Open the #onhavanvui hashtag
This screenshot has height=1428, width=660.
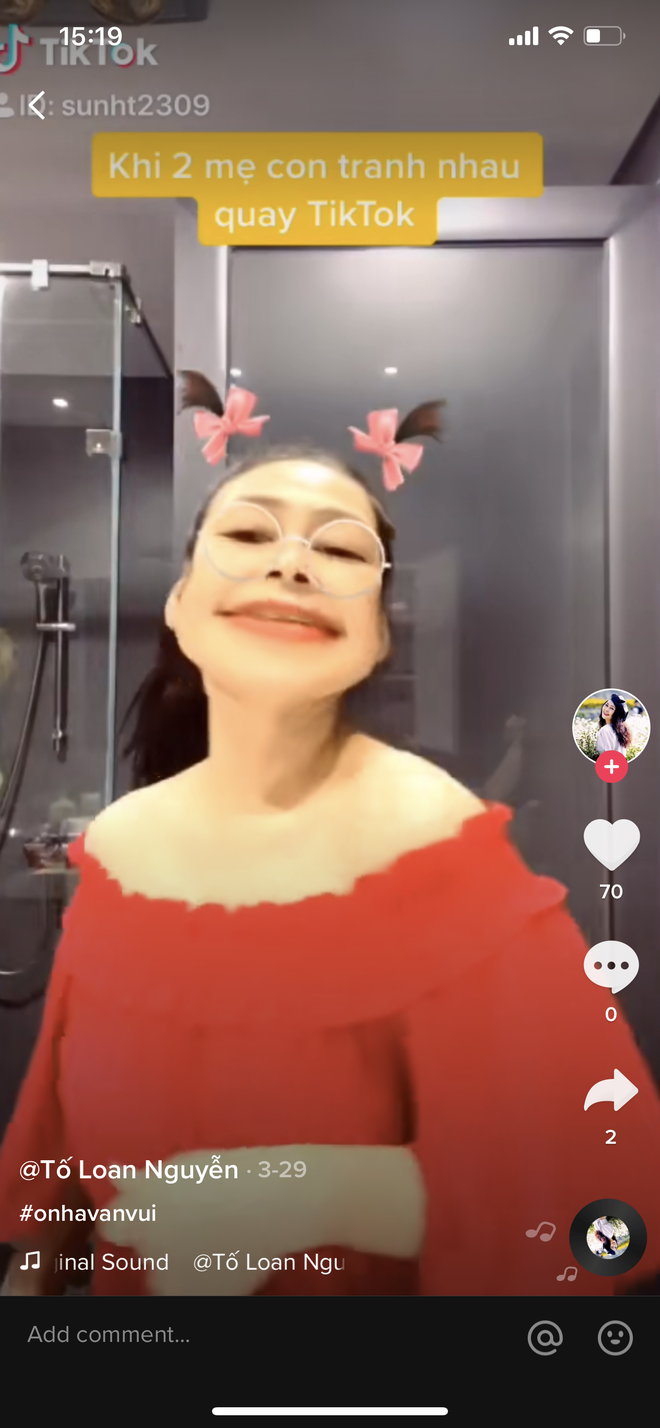(88, 1213)
